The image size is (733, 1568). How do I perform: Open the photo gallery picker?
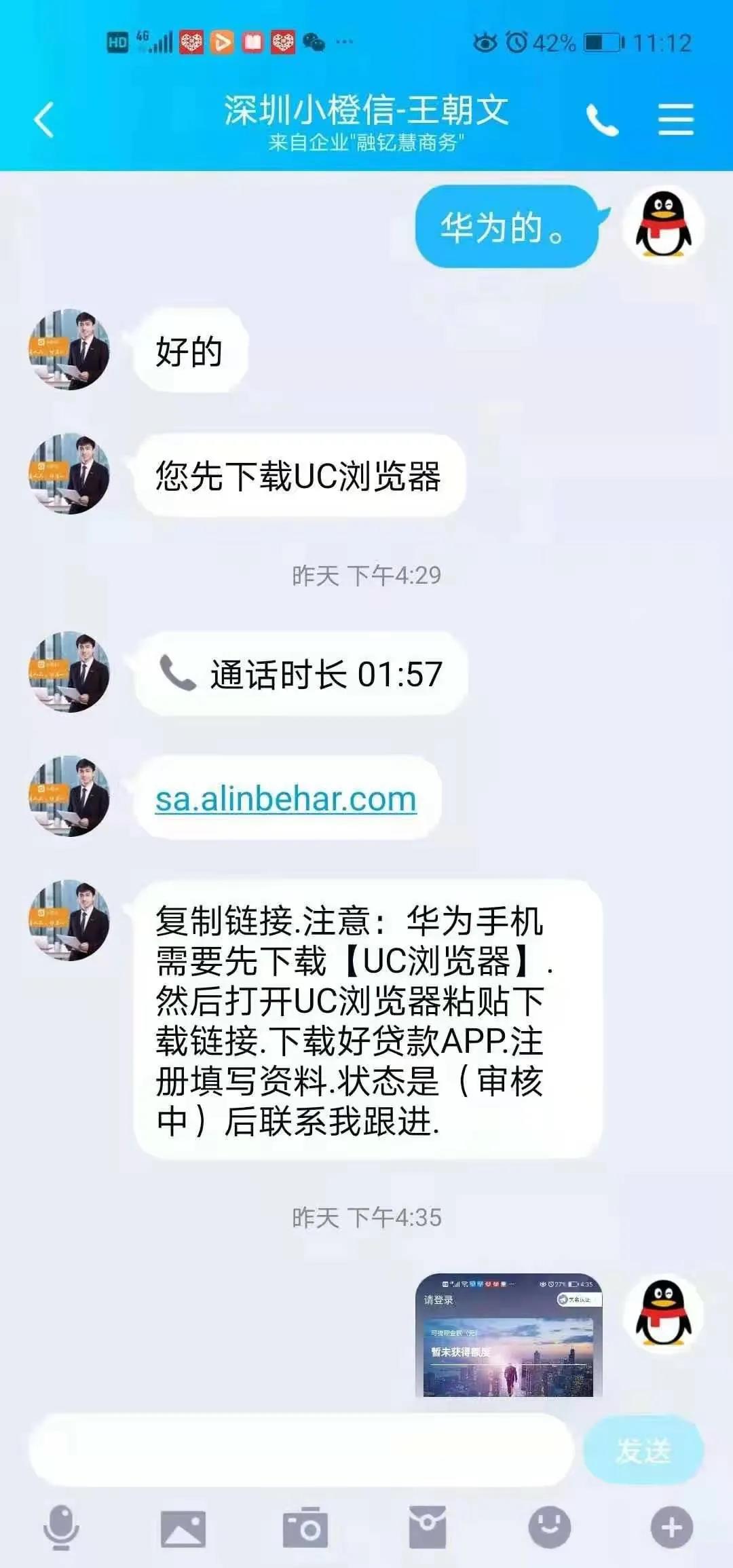pos(183,1528)
